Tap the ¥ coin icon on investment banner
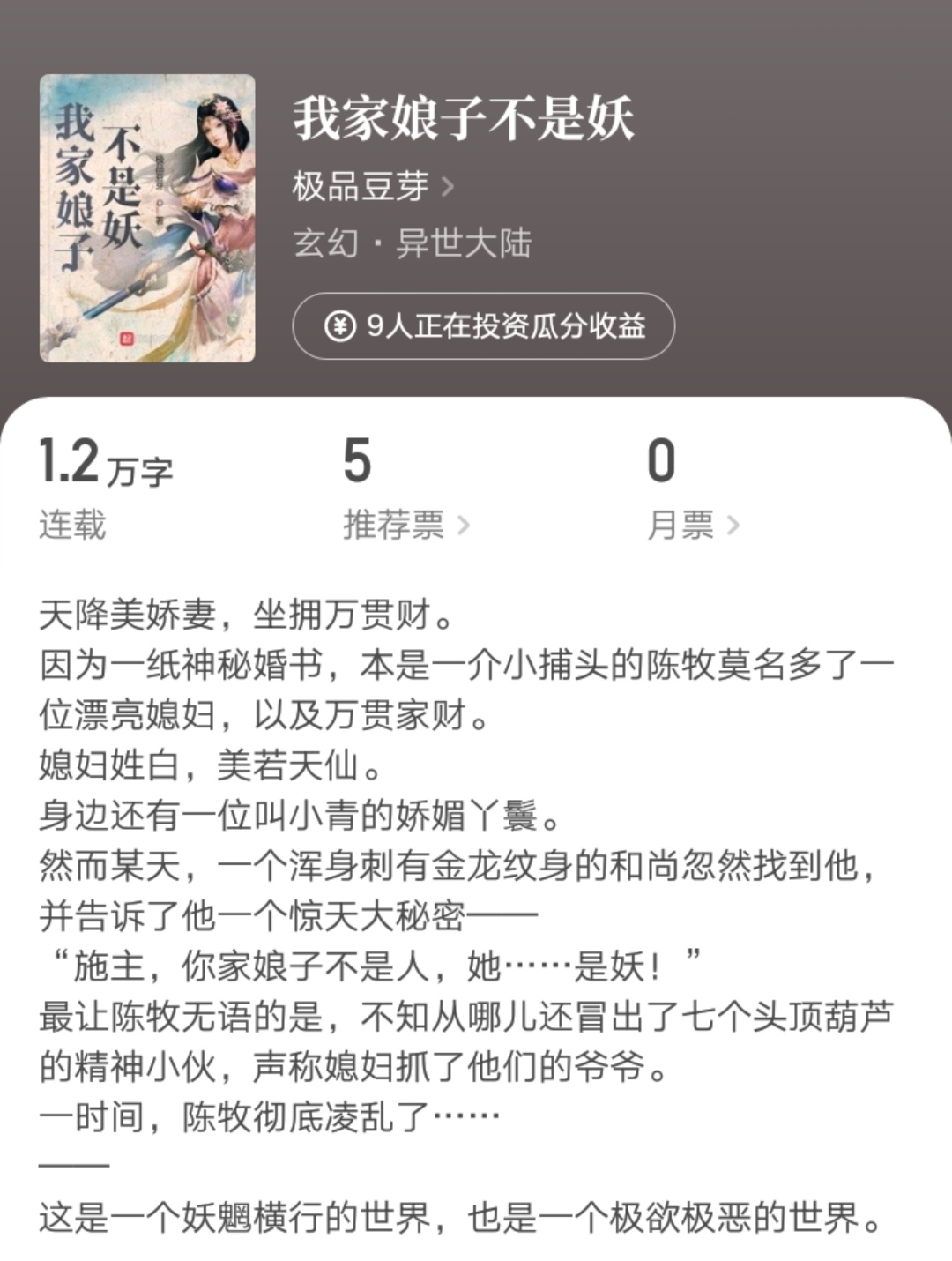The image size is (952, 1261). 339,325
